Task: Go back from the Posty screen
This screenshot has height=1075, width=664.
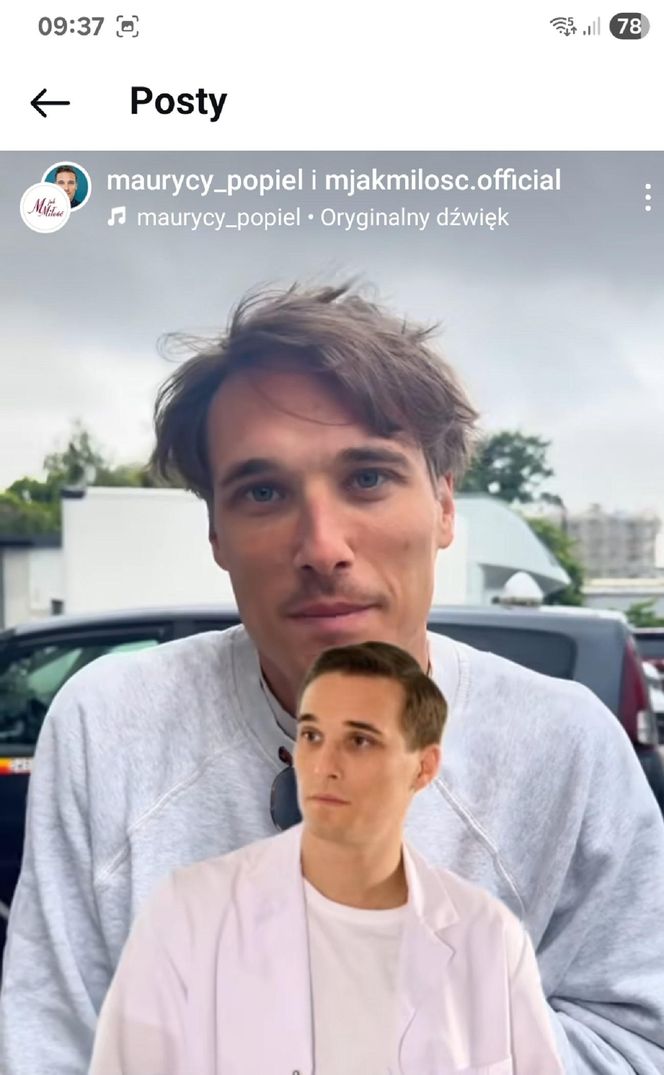Action: 50,102
